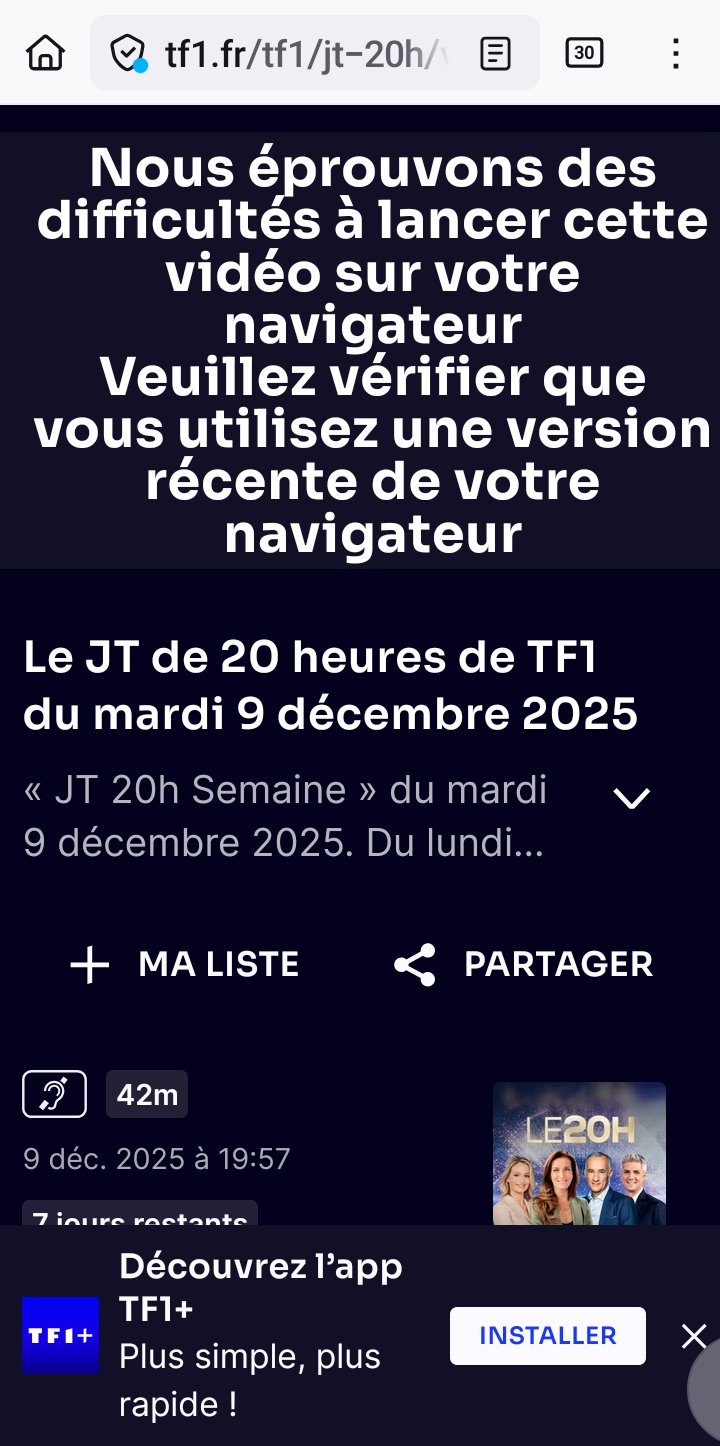Enable reader mode for this page
The width and height of the screenshot is (720, 1446).
(495, 53)
